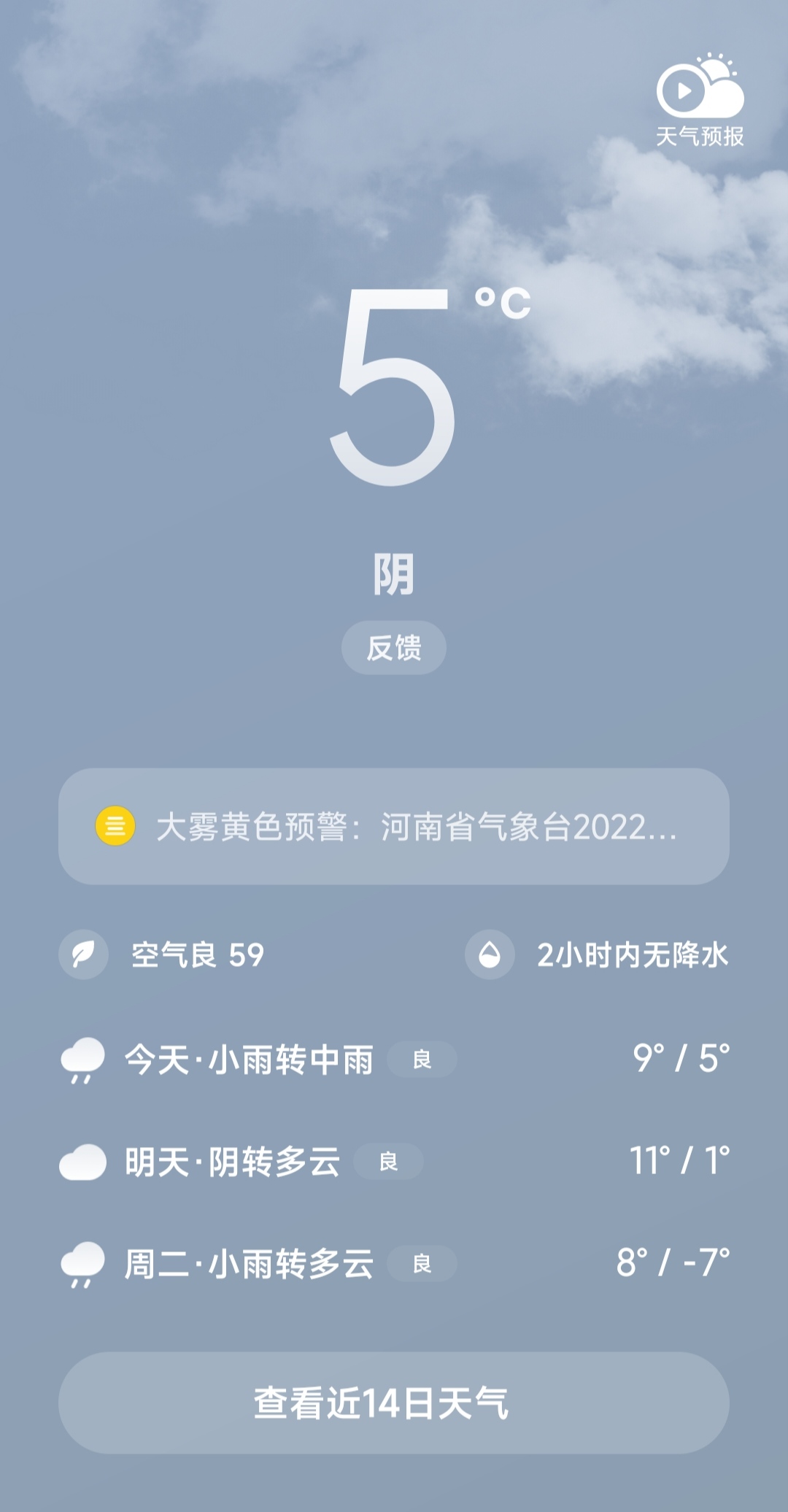Click the yellow fog warning icon

coord(115,825)
